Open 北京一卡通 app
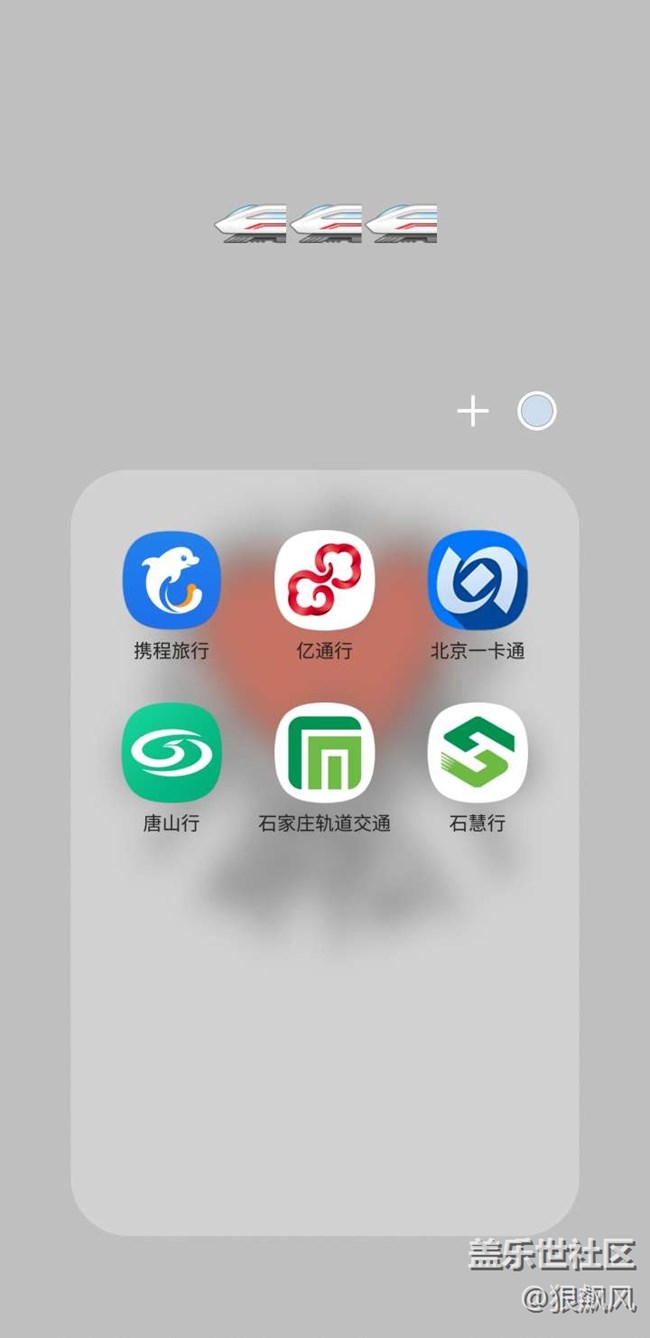650x1338 pixels. pos(477,580)
